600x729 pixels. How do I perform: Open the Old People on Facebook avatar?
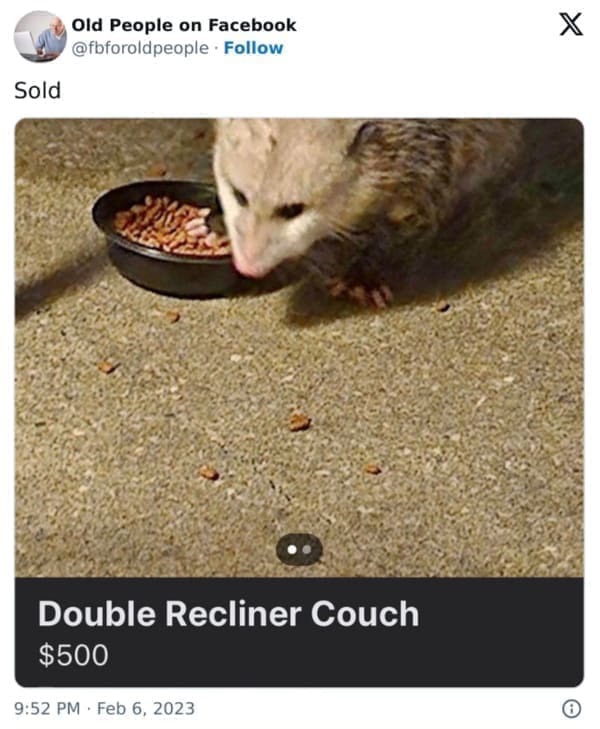tap(40, 36)
